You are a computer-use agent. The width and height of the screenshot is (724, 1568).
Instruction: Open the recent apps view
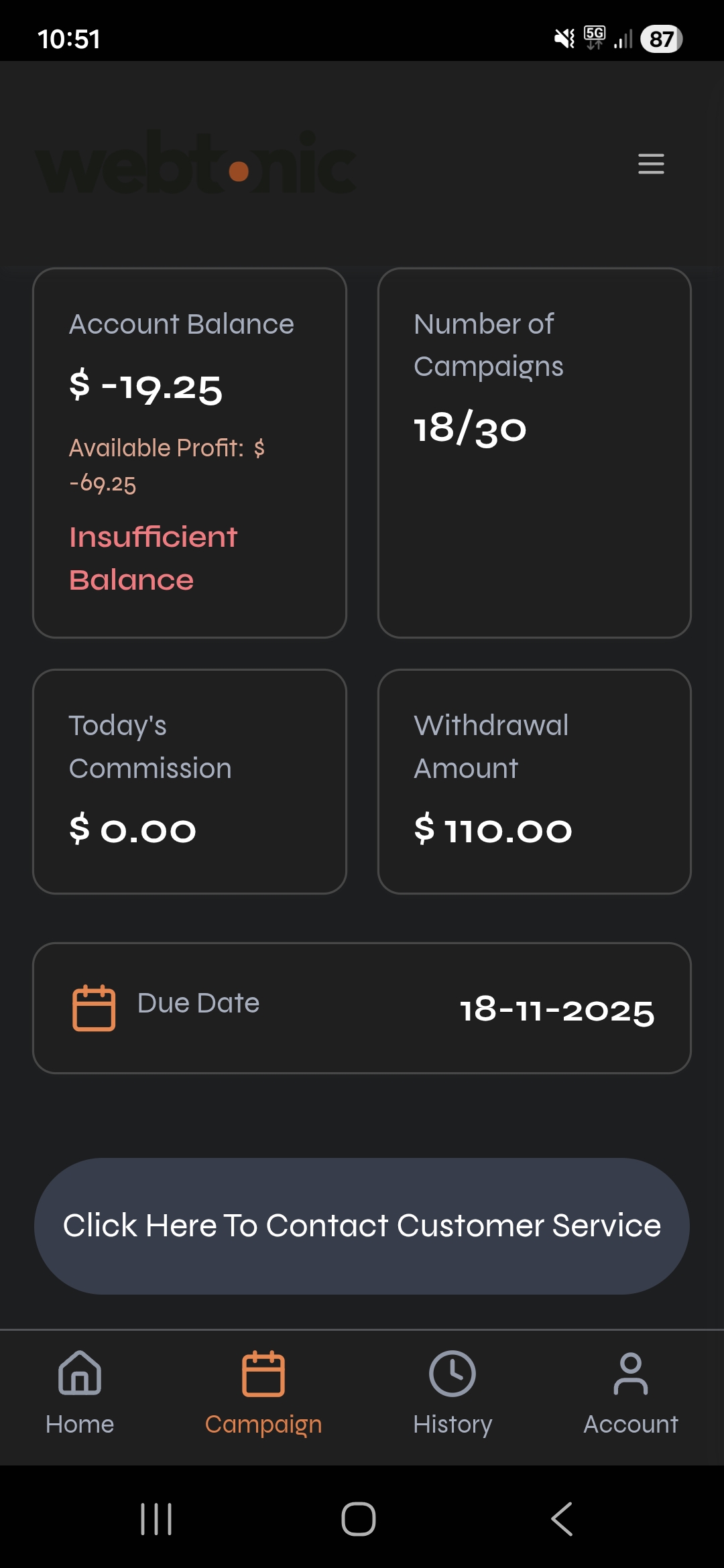coord(156,1518)
